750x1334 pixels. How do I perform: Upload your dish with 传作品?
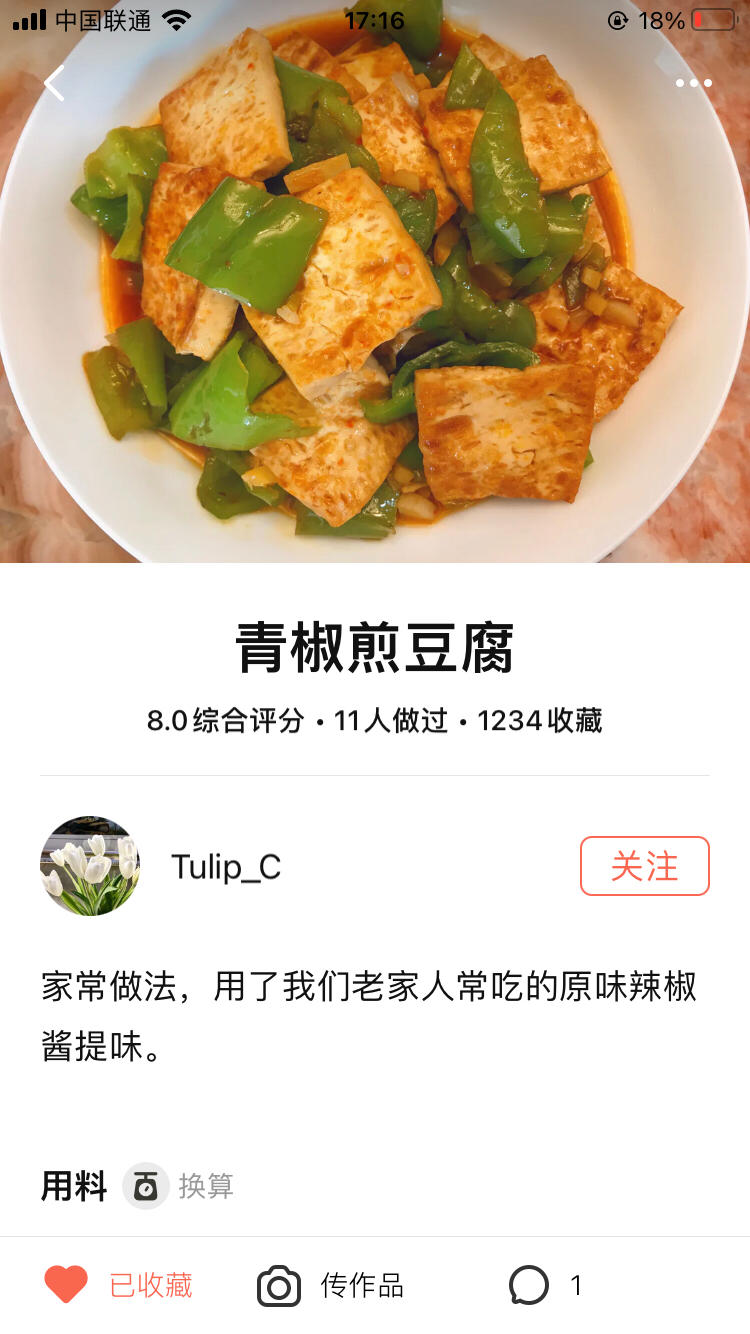click(331, 1285)
